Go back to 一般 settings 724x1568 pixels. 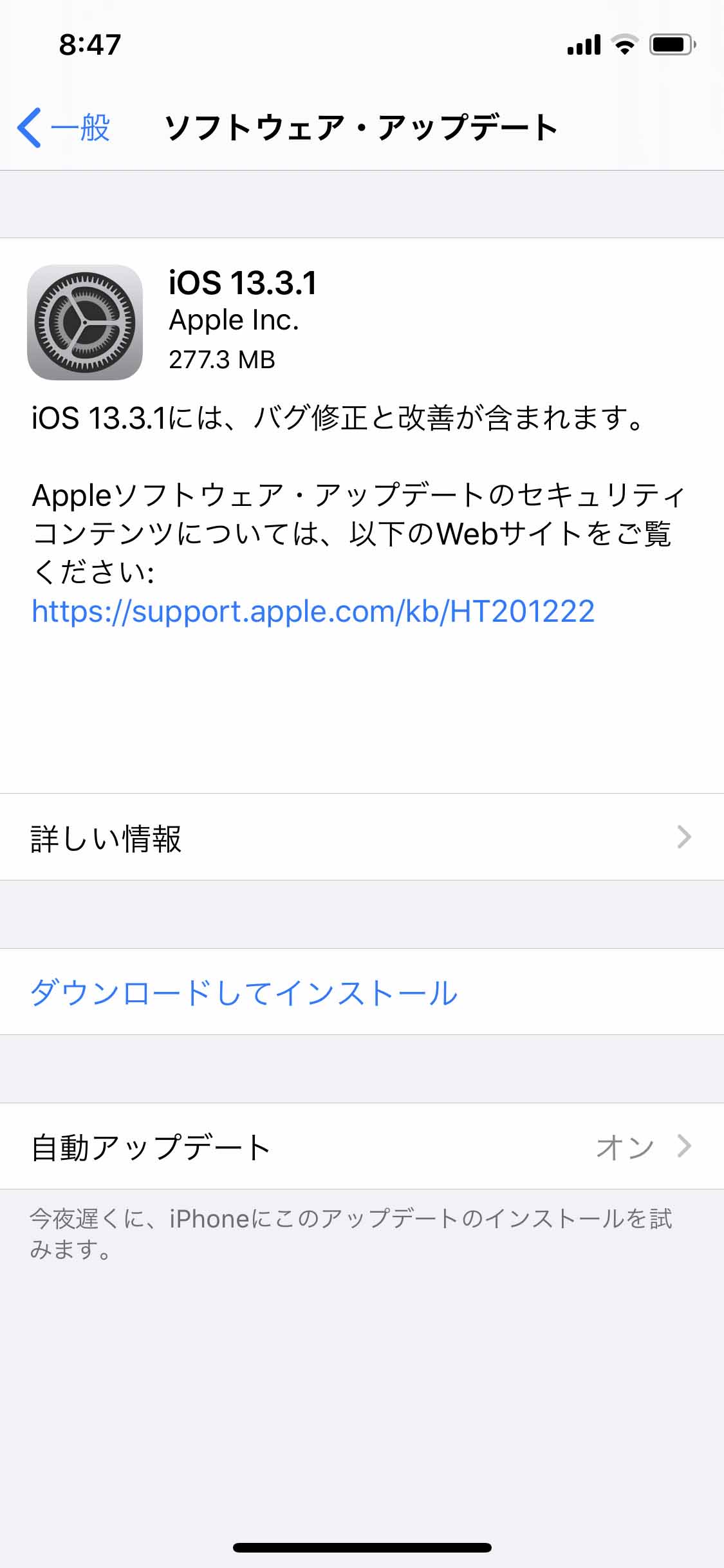point(64,127)
